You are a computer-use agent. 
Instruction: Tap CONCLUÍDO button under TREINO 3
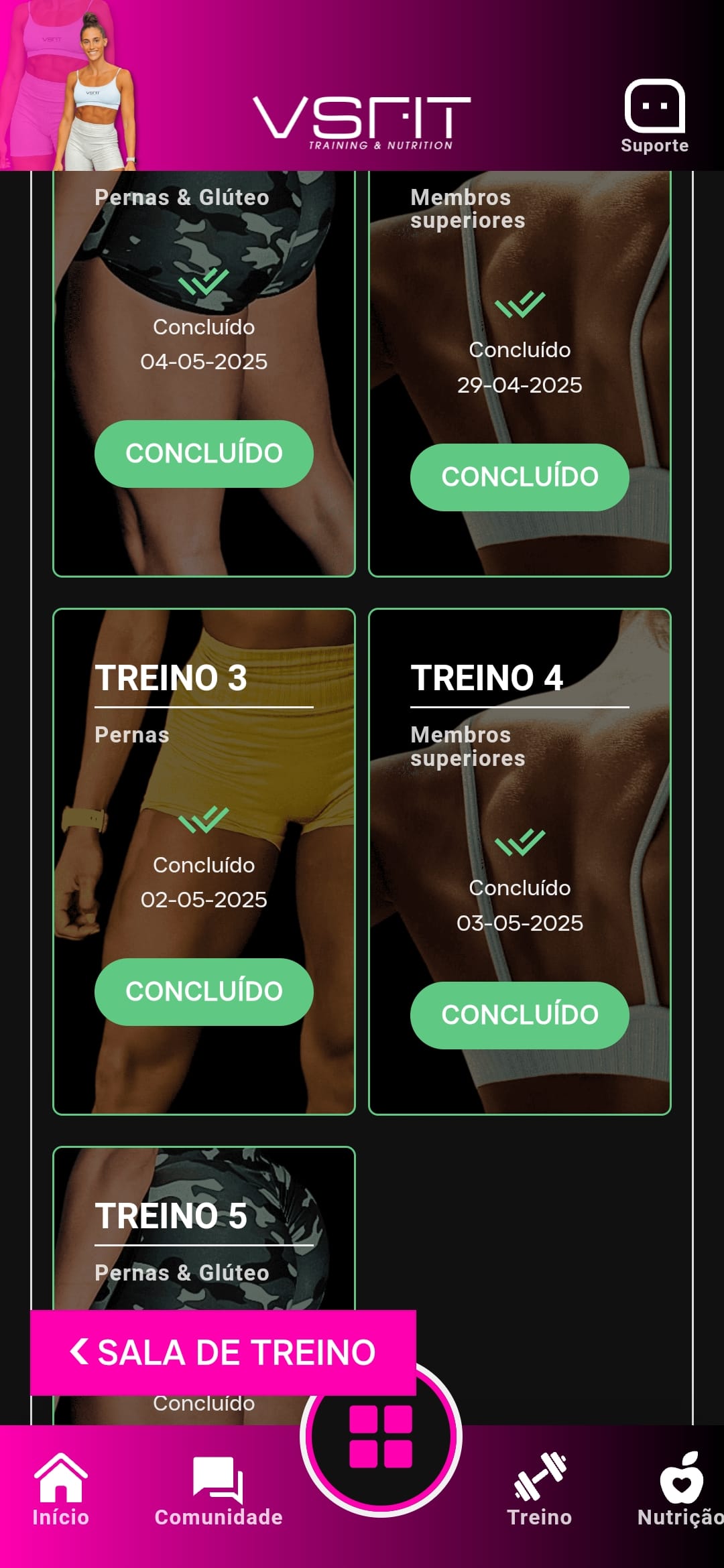(204, 992)
